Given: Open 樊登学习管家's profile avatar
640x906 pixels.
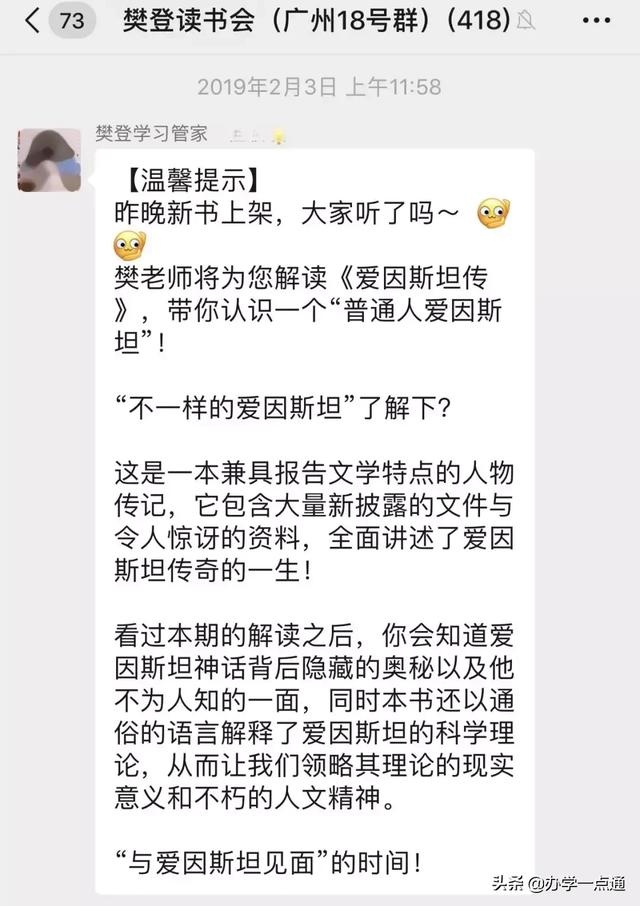Looking at the screenshot, I should pos(49,160).
